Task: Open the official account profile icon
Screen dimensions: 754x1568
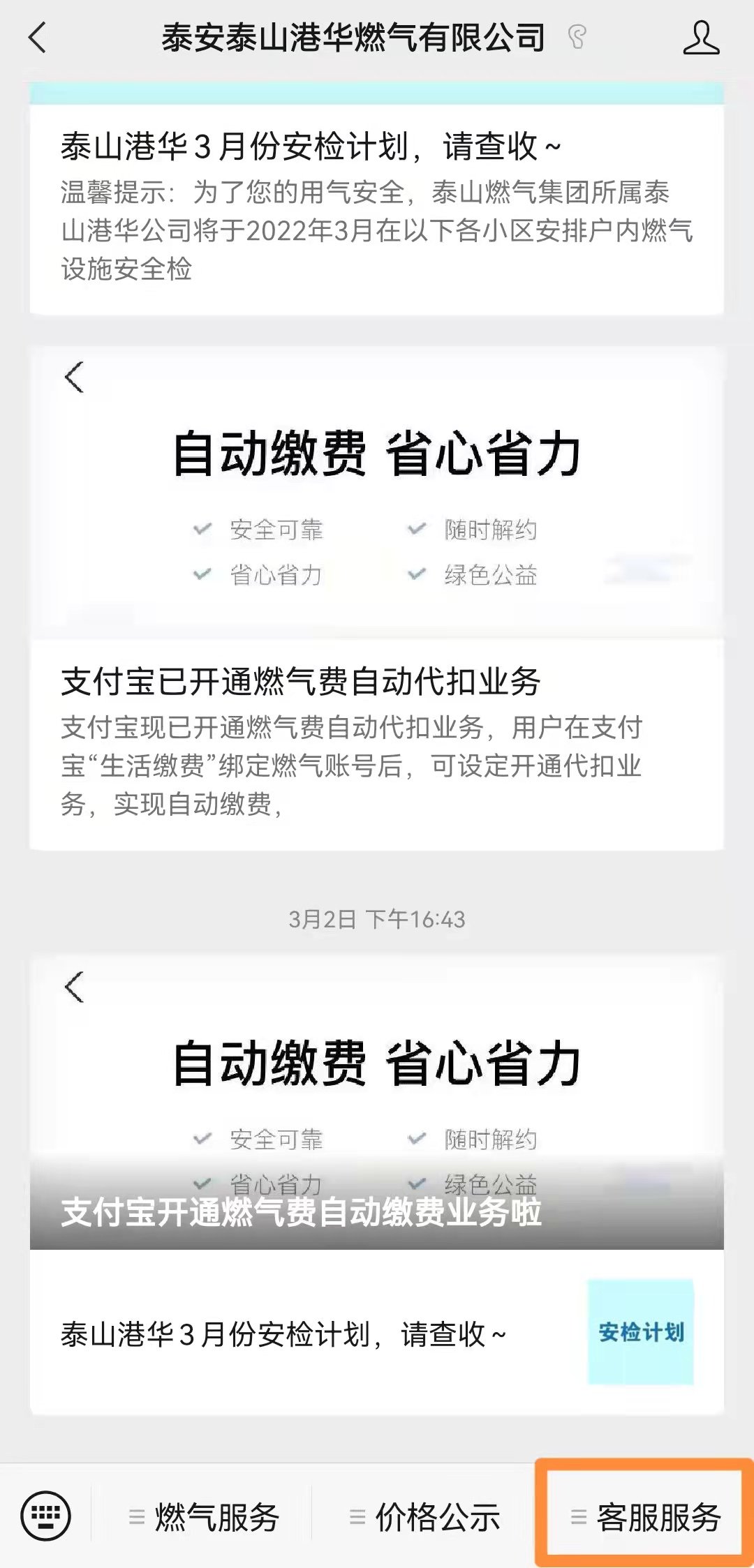Action: click(701, 38)
